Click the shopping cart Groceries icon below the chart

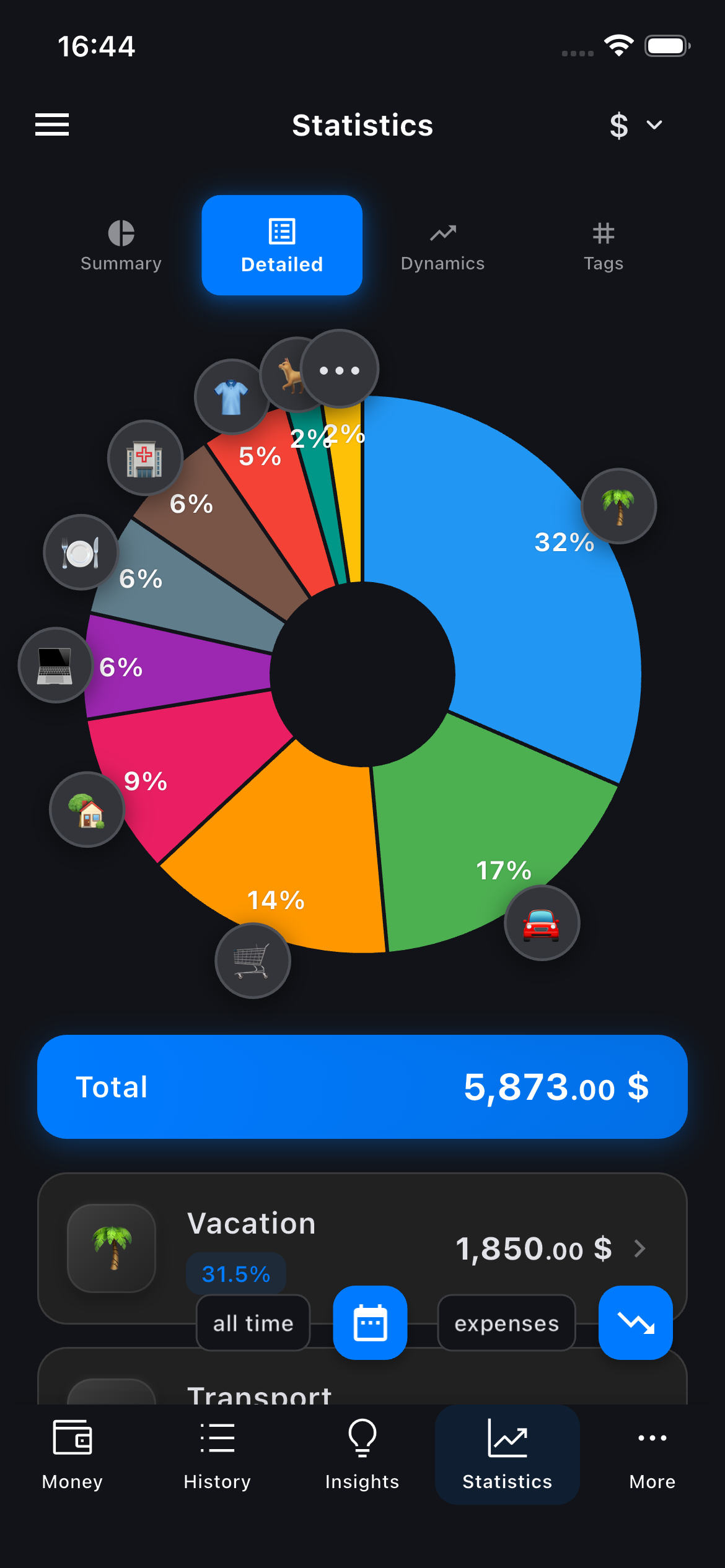pos(252,960)
